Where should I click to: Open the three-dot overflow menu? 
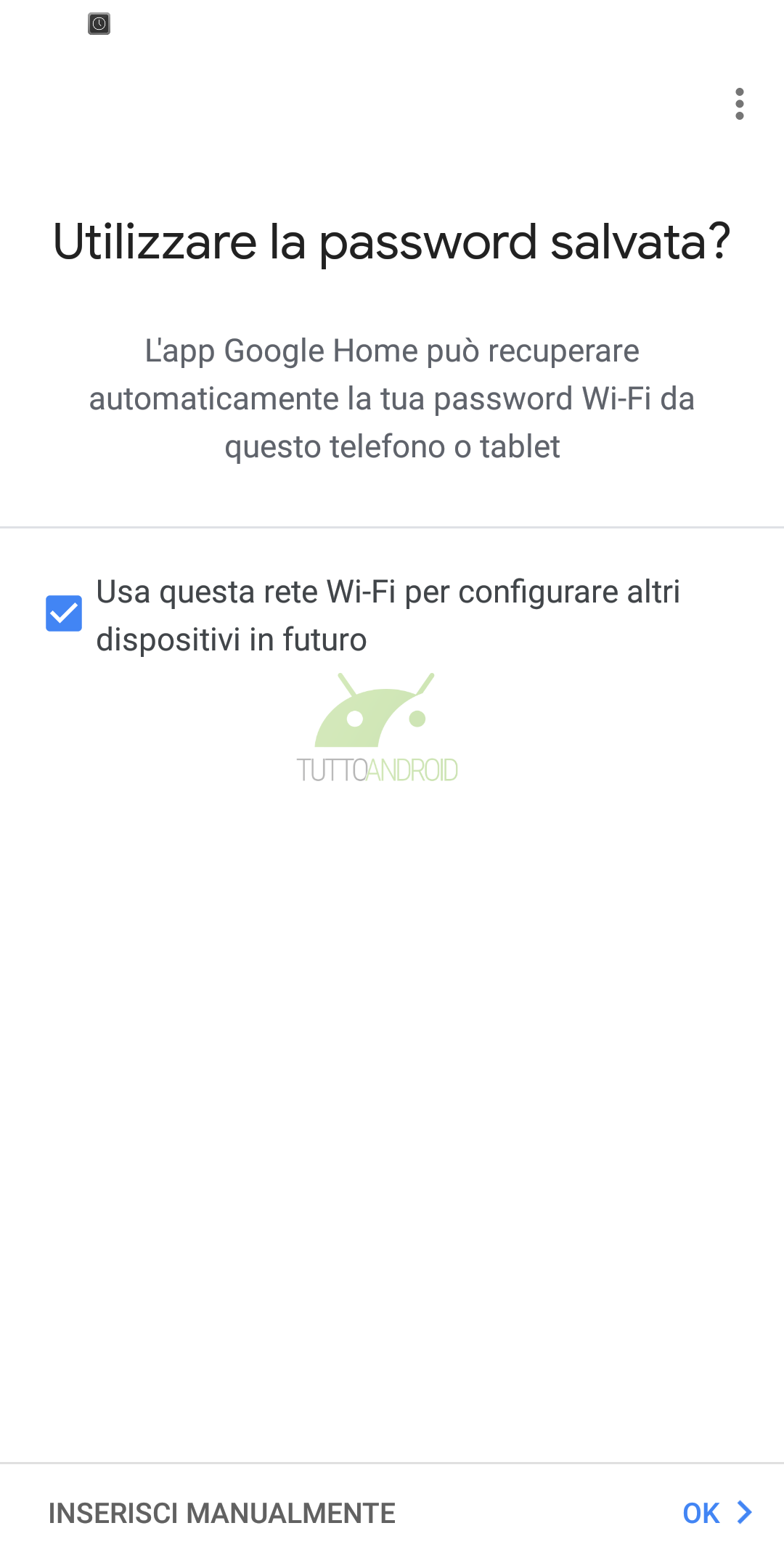[x=739, y=104]
